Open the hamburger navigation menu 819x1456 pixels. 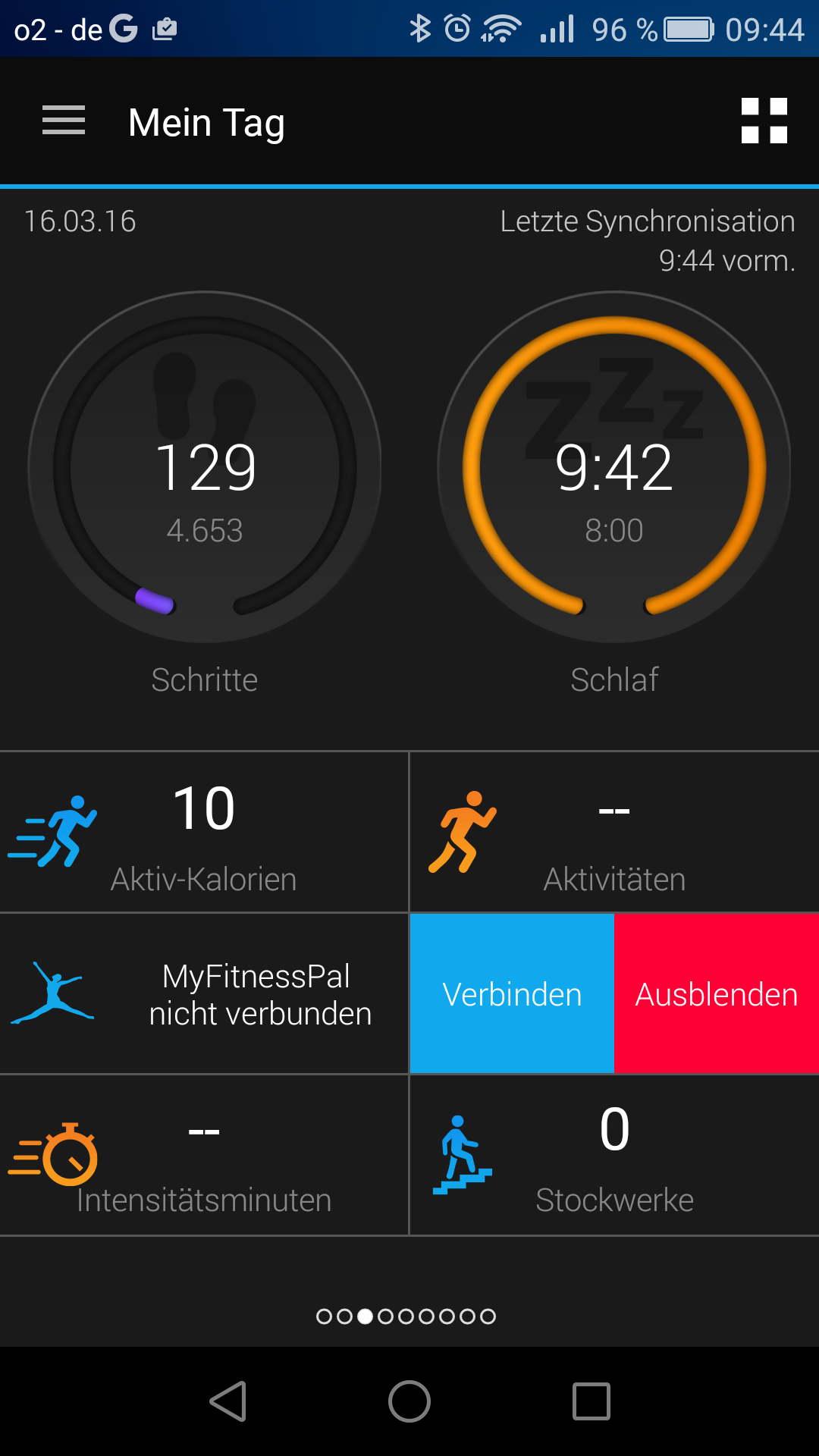tap(64, 121)
